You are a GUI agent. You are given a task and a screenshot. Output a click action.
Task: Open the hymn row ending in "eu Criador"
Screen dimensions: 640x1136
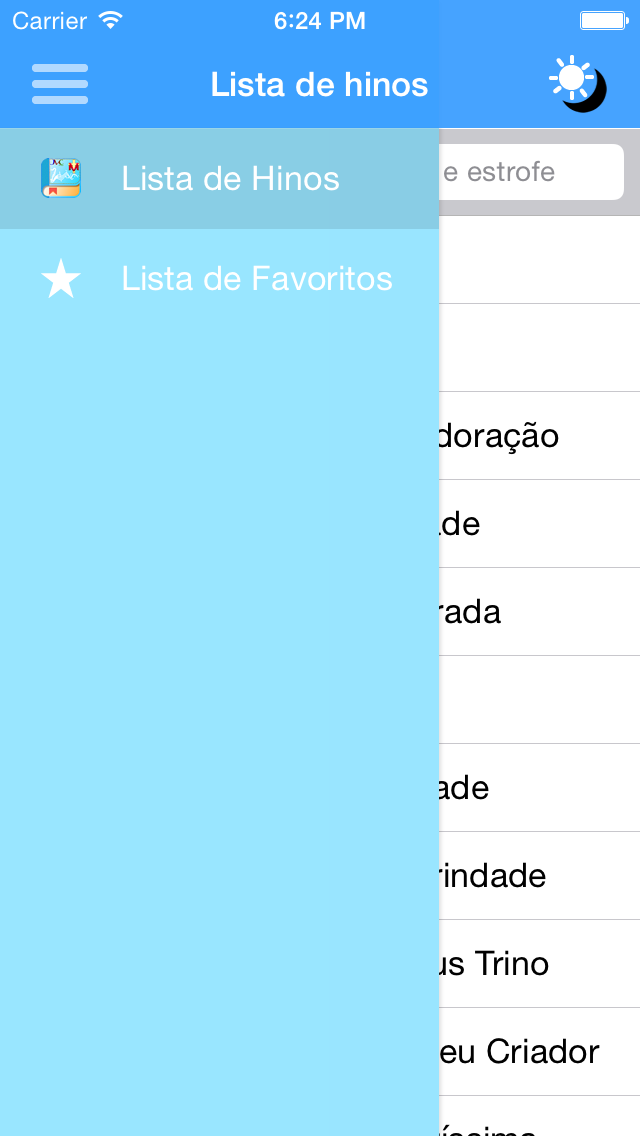coord(539,1052)
